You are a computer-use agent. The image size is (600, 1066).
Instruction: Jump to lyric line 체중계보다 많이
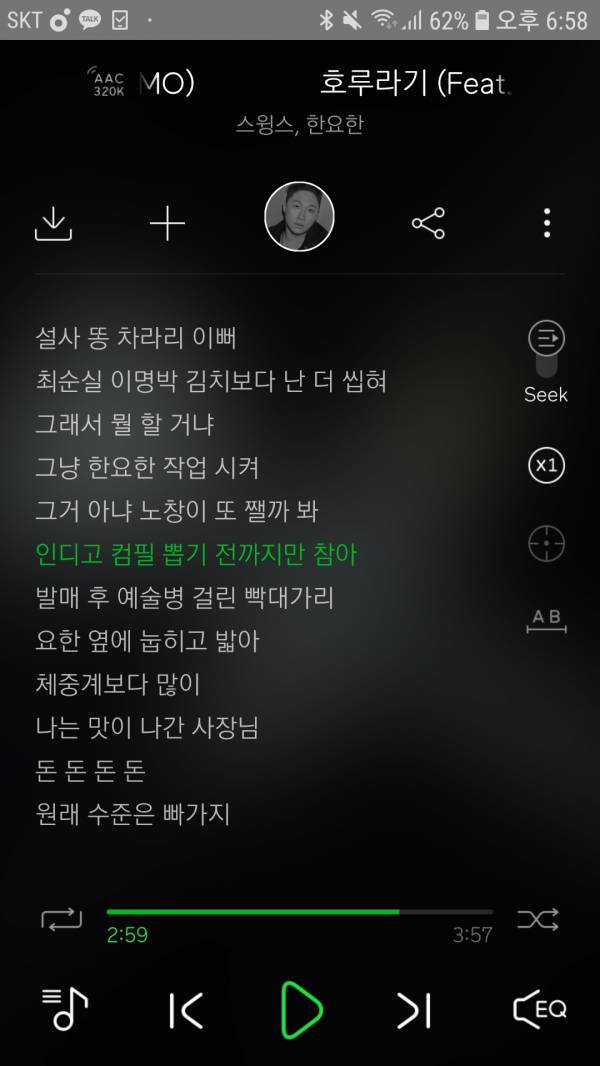(x=118, y=685)
